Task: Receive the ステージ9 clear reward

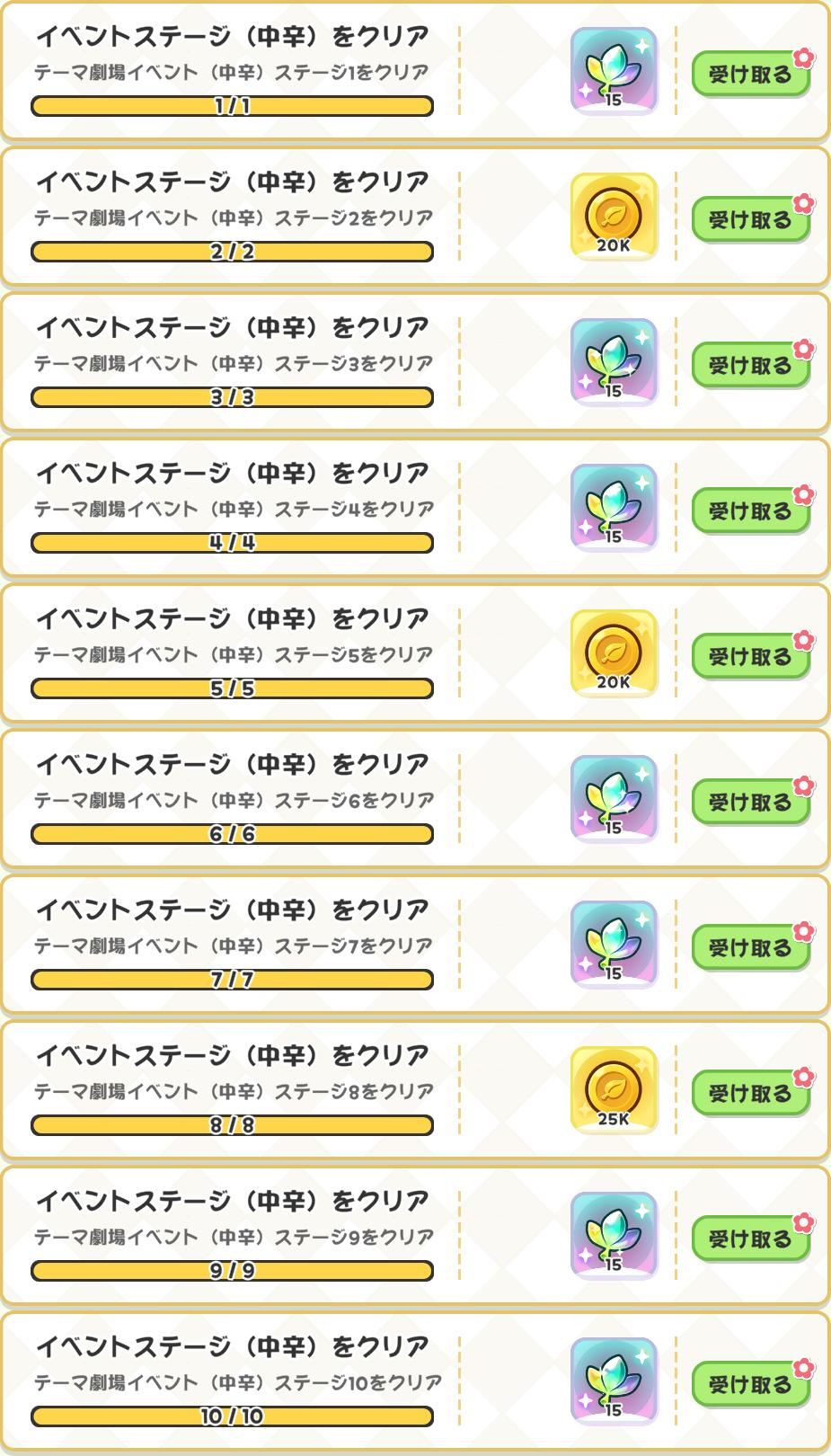Action: point(750,1239)
